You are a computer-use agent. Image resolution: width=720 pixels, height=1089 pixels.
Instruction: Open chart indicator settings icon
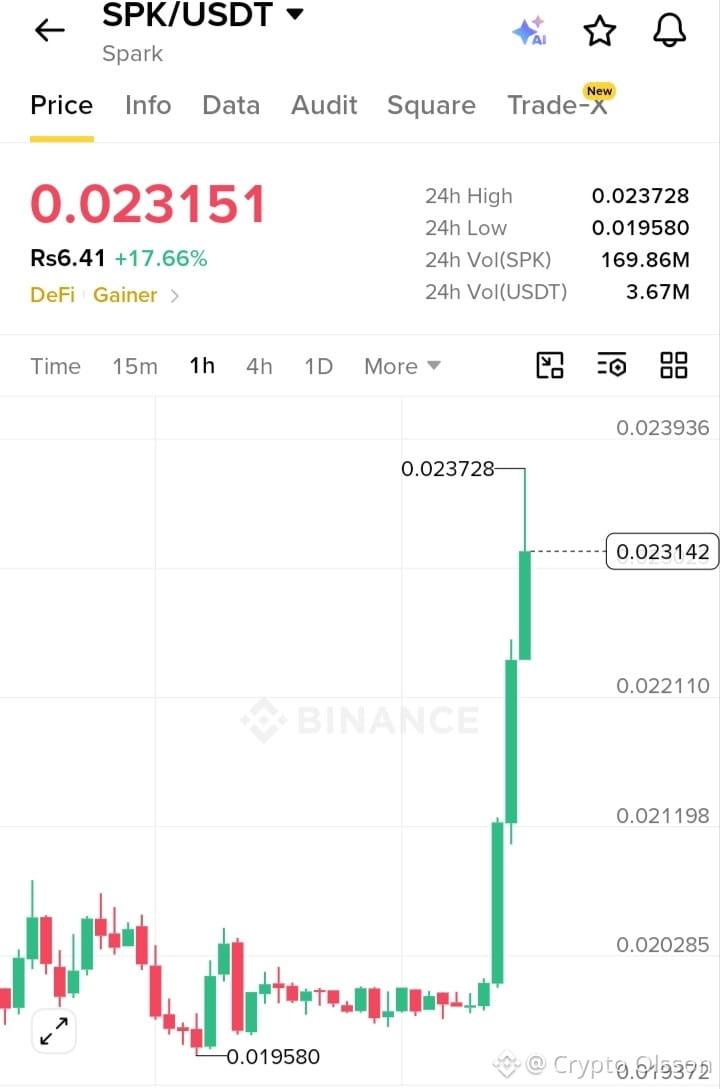pyautogui.click(x=612, y=365)
